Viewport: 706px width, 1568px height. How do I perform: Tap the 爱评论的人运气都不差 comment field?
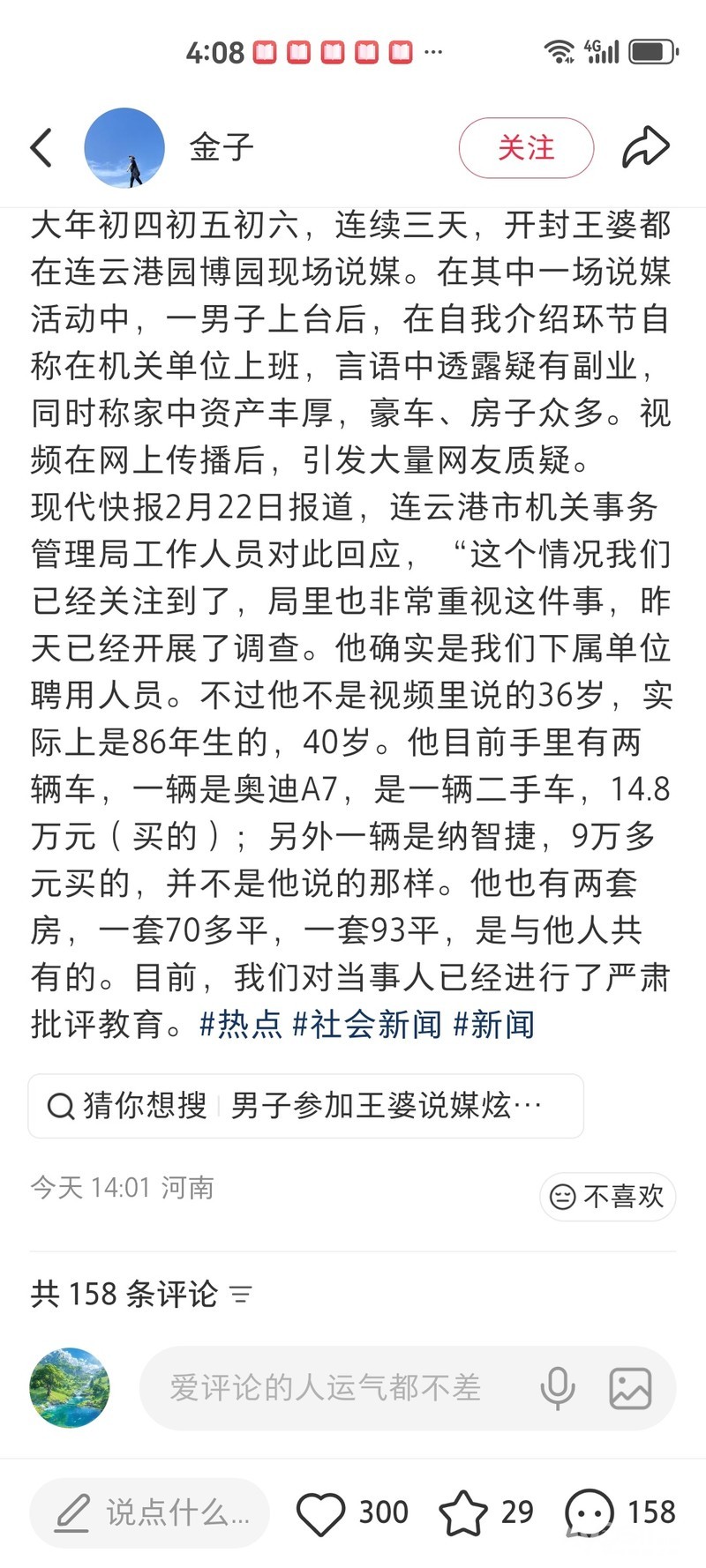pyautogui.click(x=327, y=1387)
